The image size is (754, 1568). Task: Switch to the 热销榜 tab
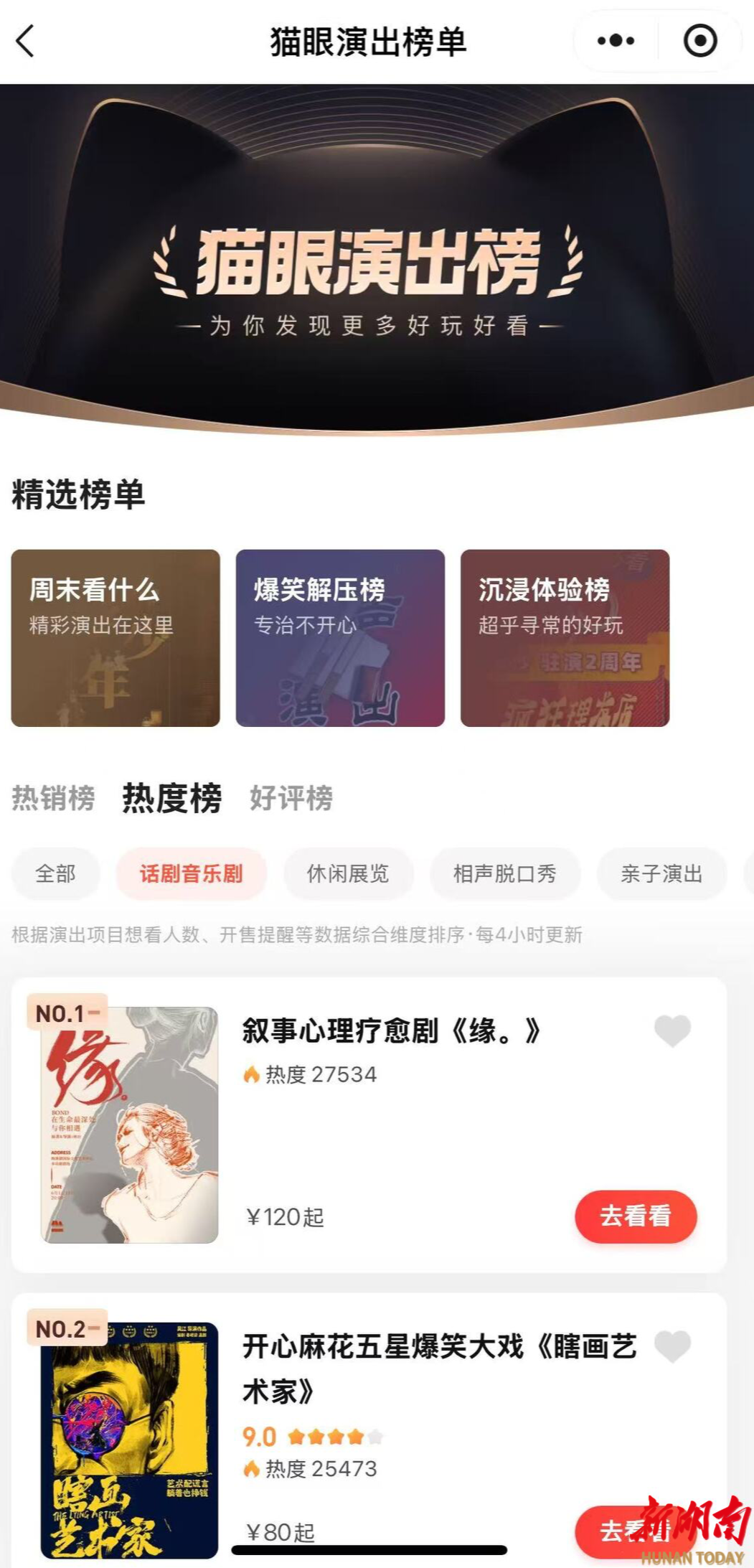(x=53, y=798)
